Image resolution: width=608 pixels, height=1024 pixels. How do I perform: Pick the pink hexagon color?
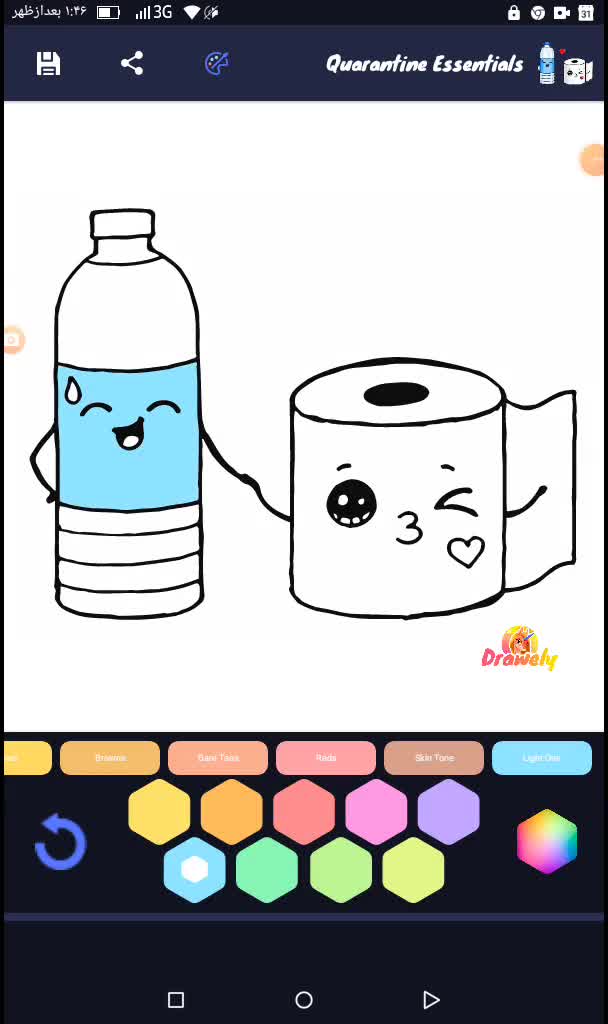[376, 811]
